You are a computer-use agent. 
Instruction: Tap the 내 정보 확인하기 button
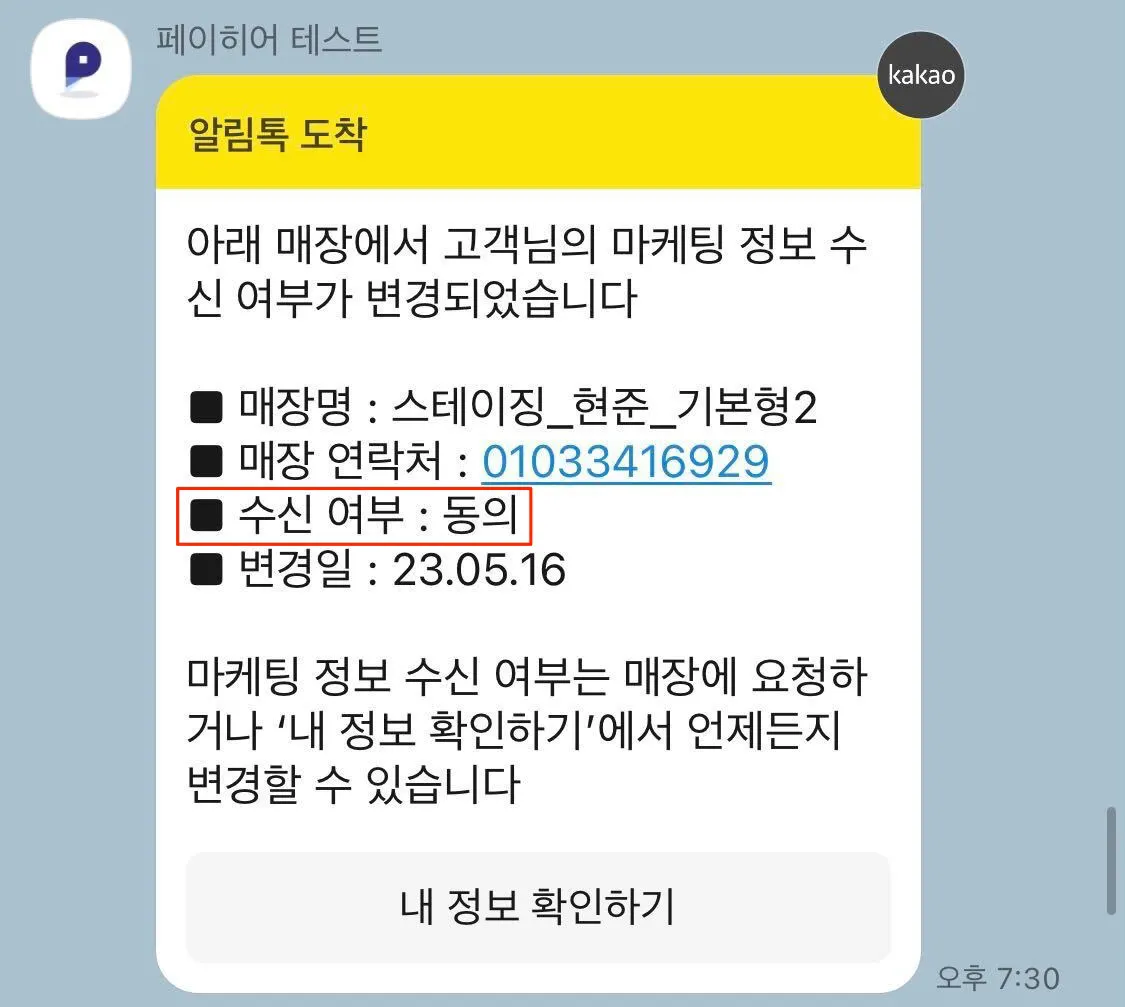click(538, 906)
